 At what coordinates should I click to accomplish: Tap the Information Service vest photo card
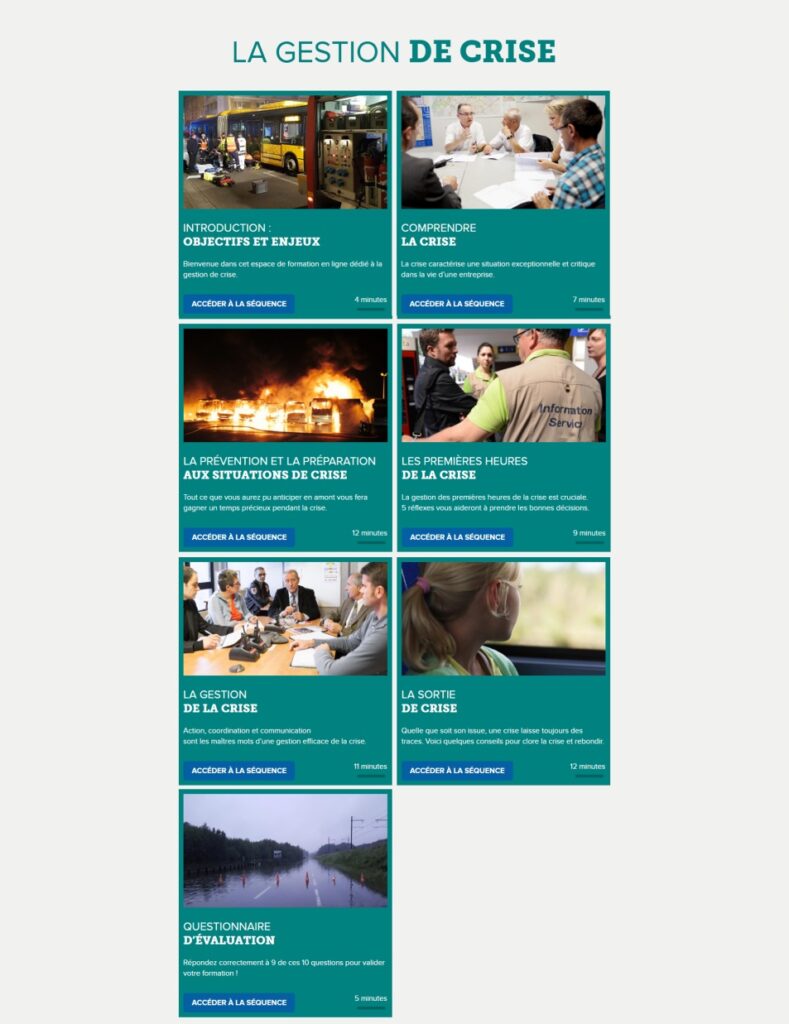pos(503,385)
